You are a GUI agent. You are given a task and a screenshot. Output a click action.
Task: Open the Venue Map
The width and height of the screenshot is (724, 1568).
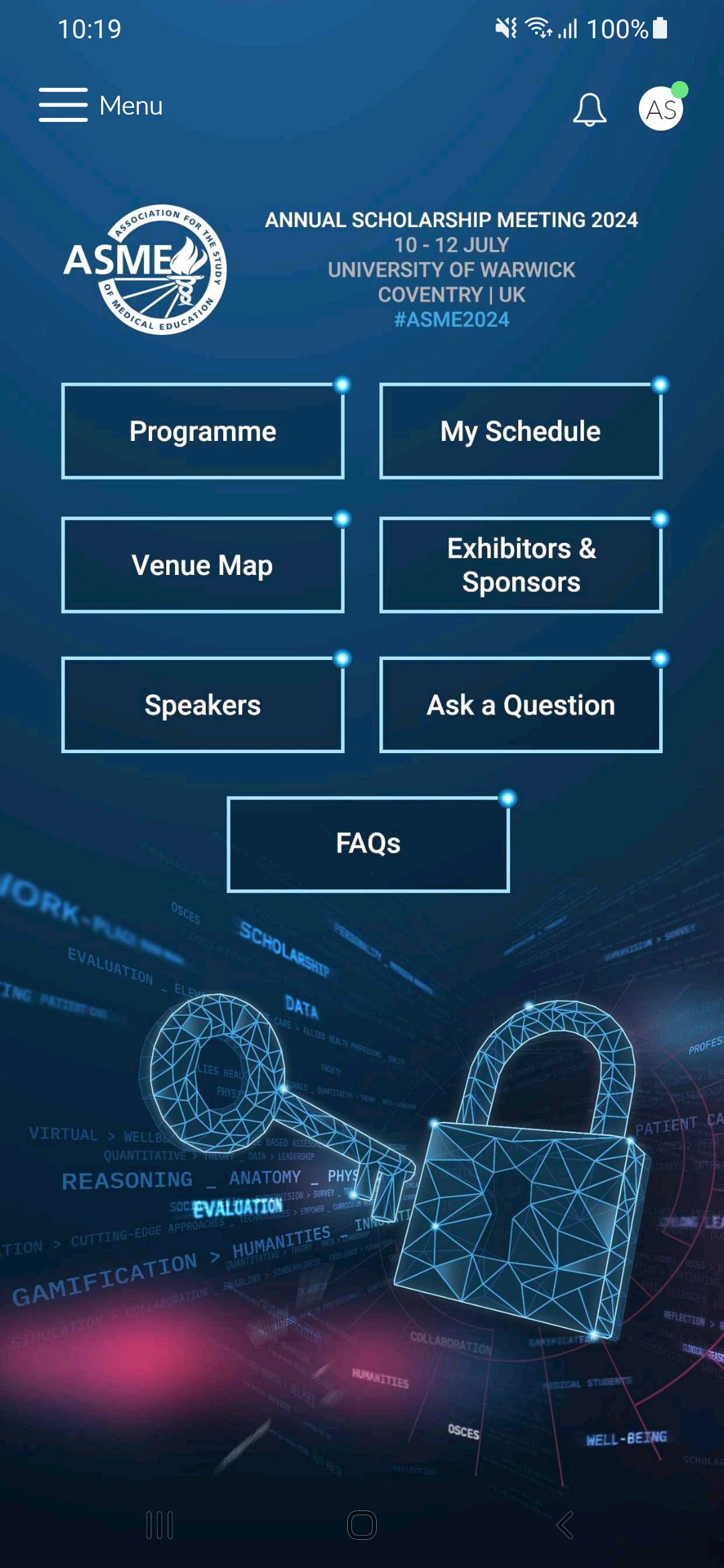click(202, 565)
